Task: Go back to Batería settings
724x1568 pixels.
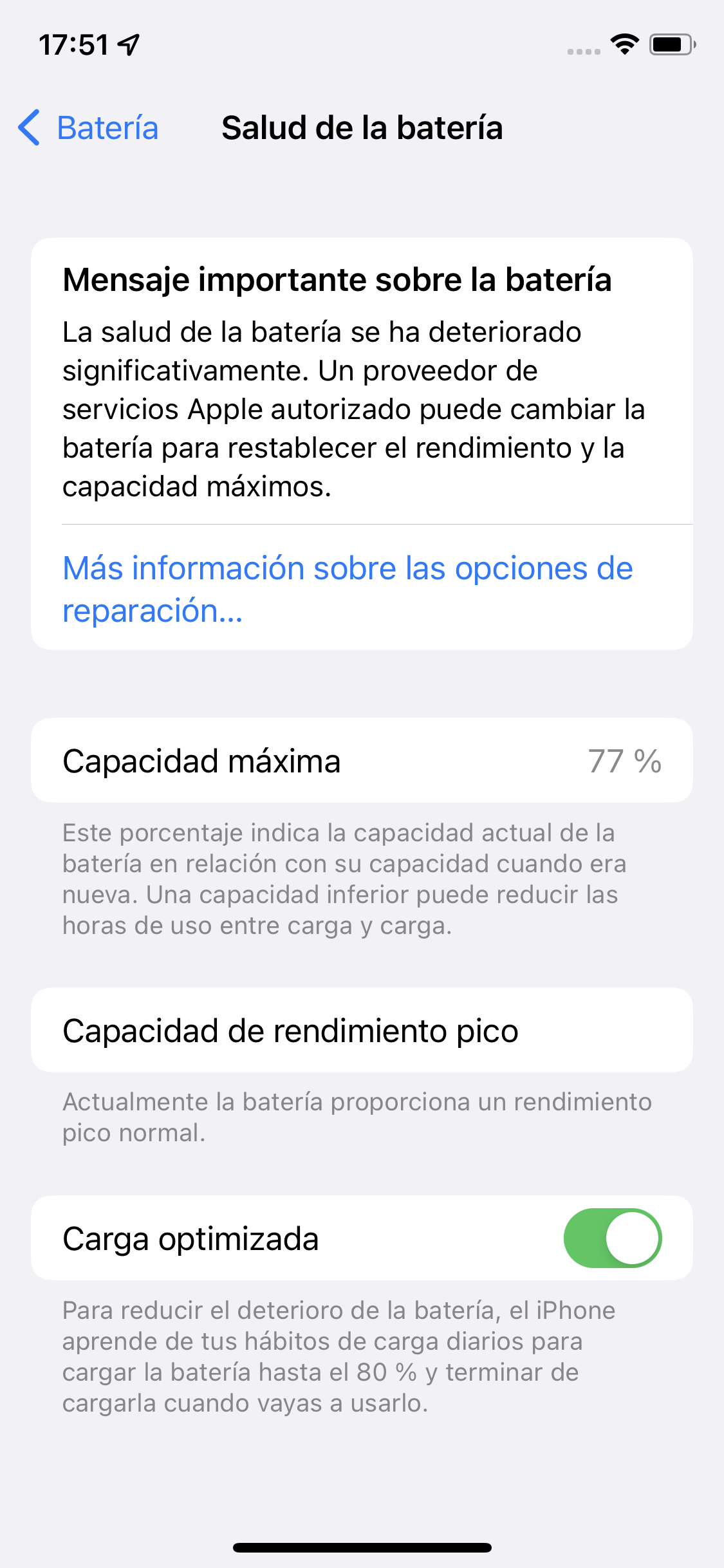Action: point(88,127)
